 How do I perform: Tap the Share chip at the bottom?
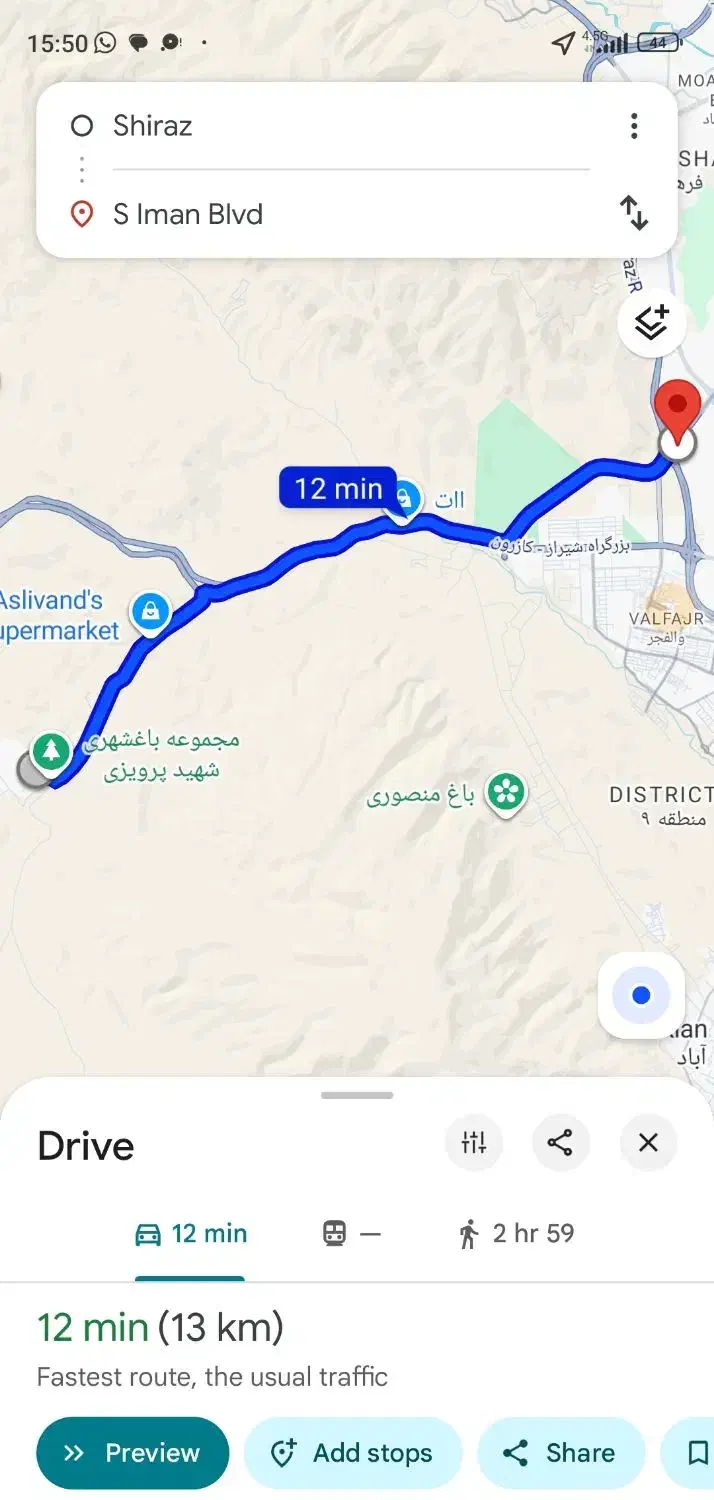coord(560,1453)
